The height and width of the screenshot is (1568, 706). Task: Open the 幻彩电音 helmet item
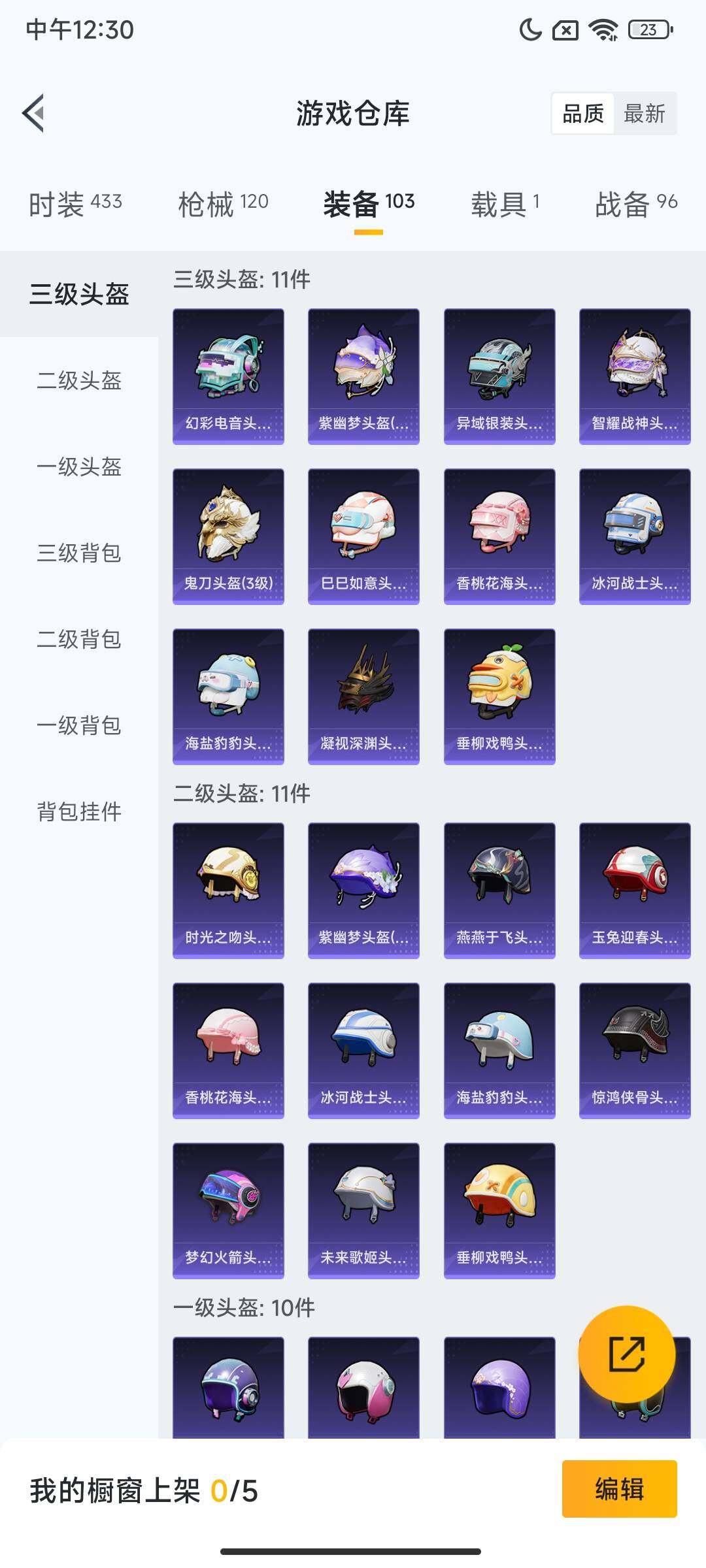point(228,376)
